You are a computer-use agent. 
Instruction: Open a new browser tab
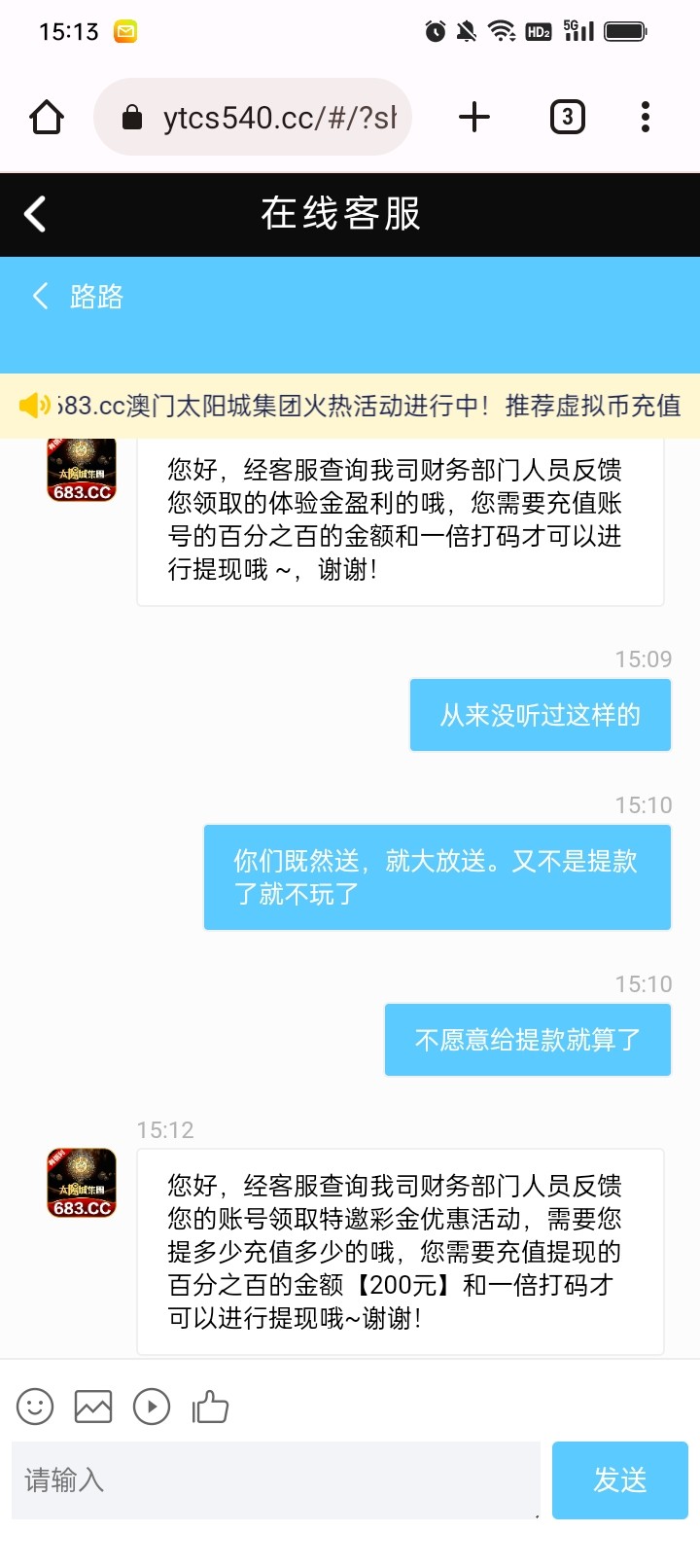click(474, 118)
